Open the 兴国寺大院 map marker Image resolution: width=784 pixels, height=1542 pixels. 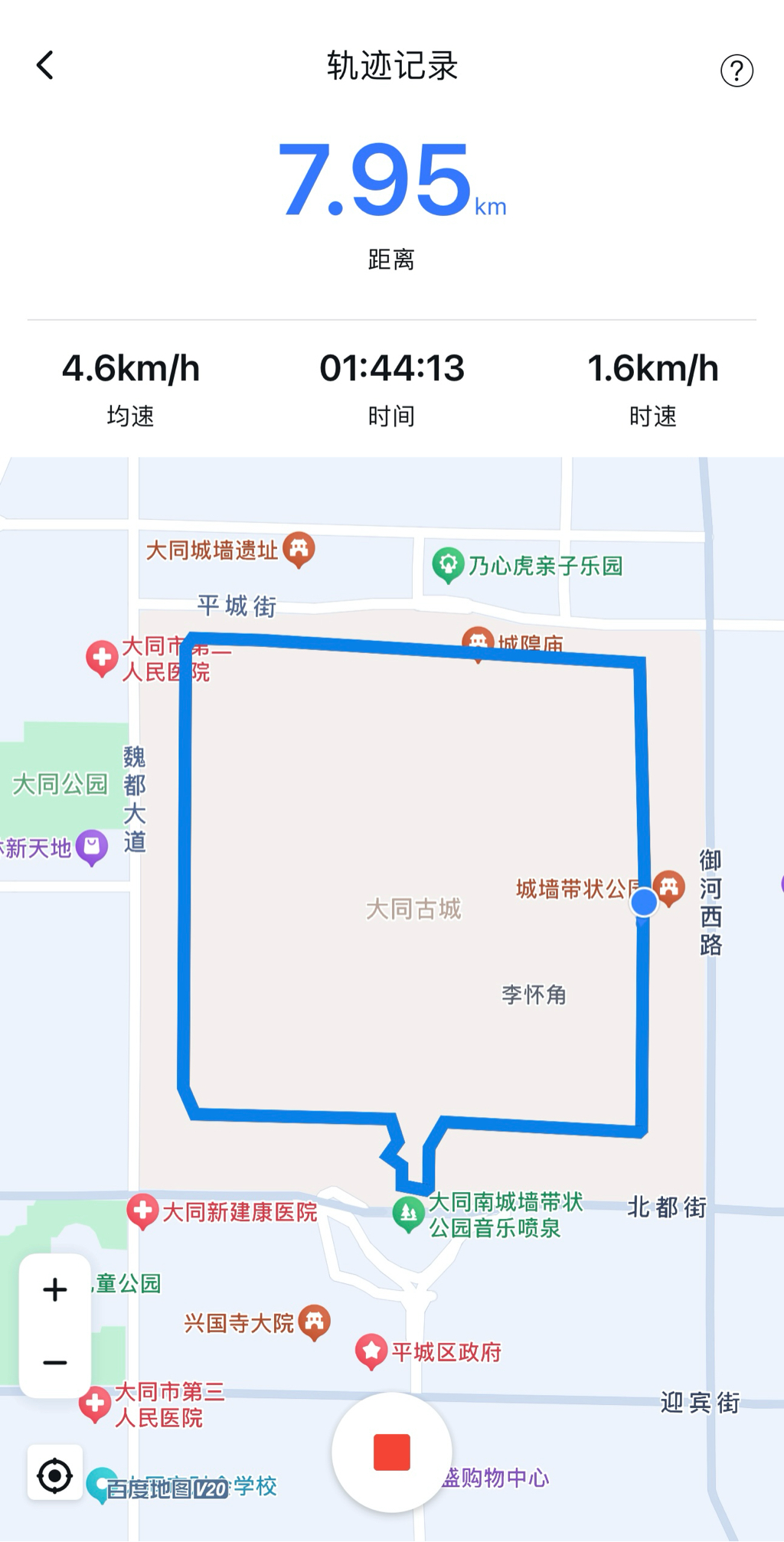(x=315, y=1321)
